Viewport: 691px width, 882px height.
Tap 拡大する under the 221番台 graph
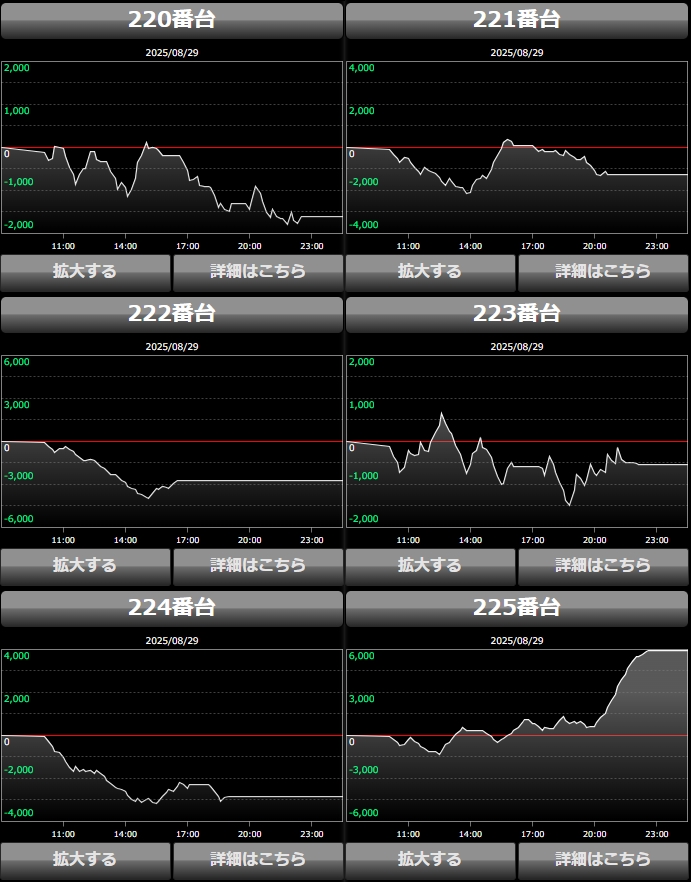[x=430, y=271]
